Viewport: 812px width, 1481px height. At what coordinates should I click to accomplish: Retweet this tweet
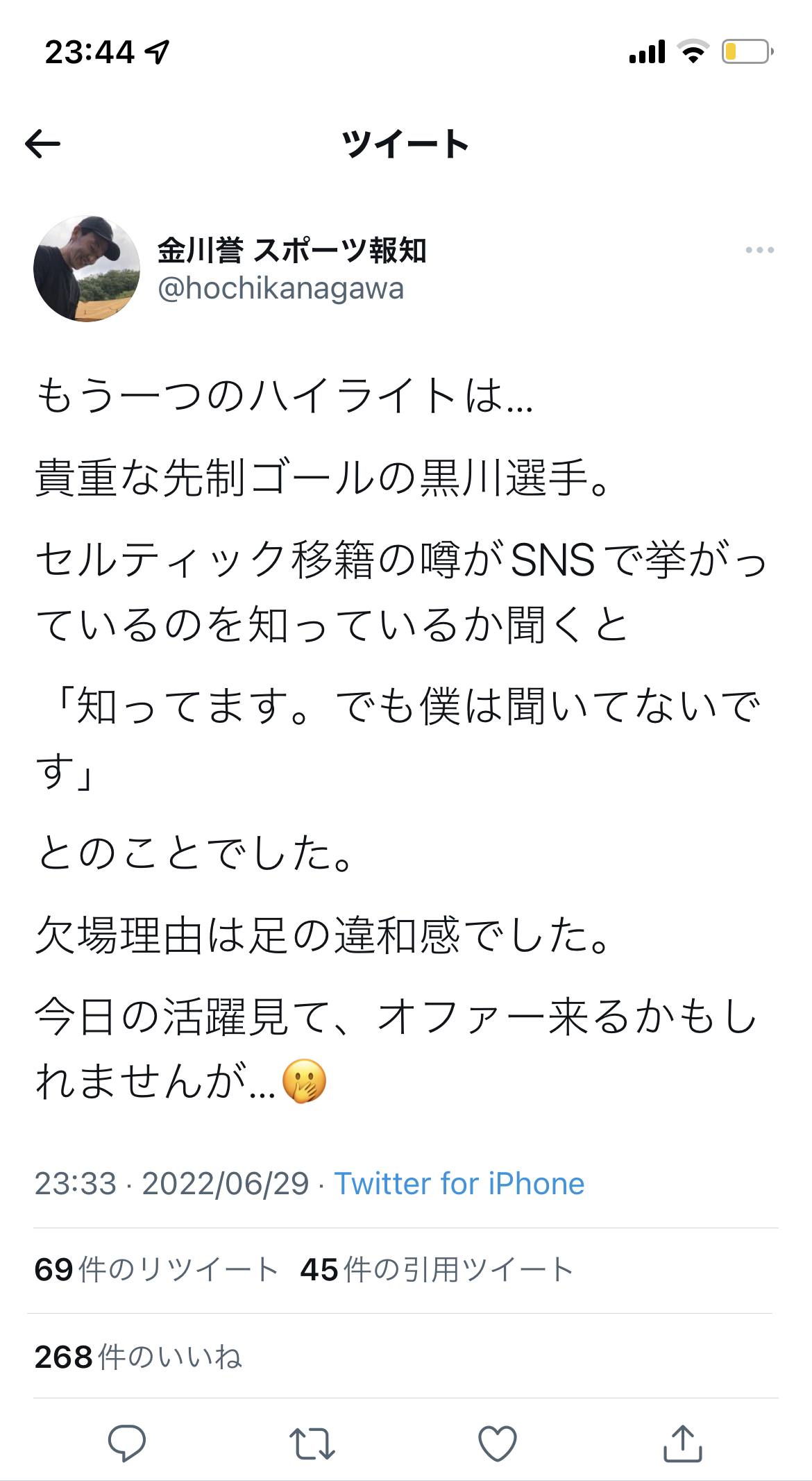click(x=312, y=1443)
